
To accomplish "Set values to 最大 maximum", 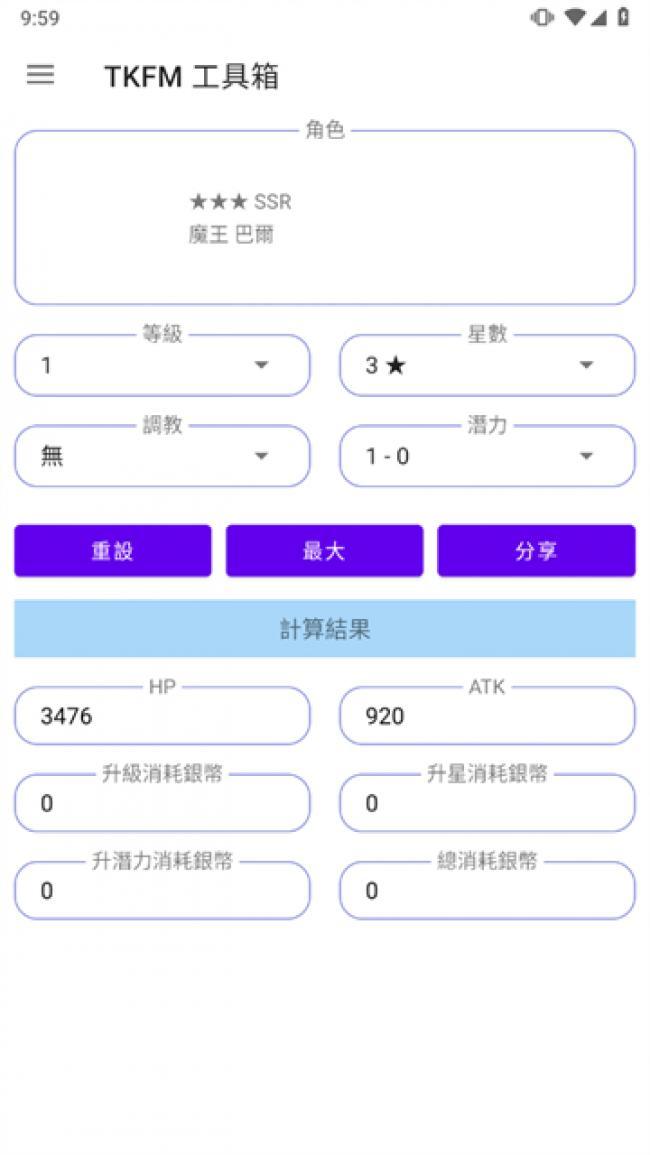I will point(324,551).
